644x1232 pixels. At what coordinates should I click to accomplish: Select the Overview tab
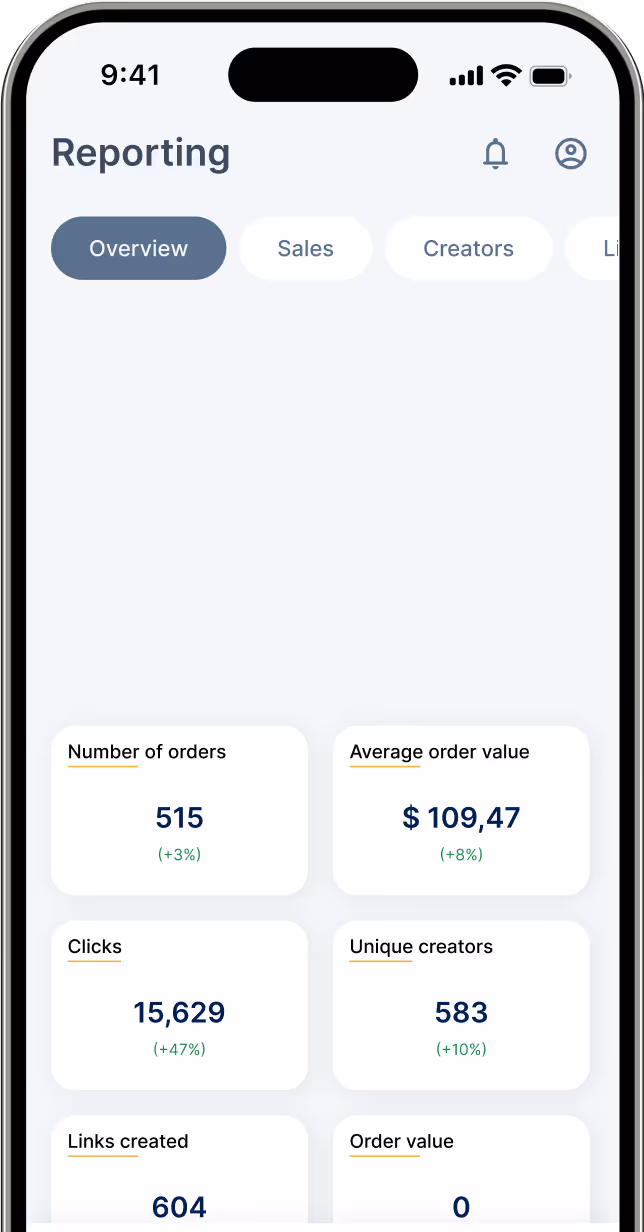tap(139, 248)
